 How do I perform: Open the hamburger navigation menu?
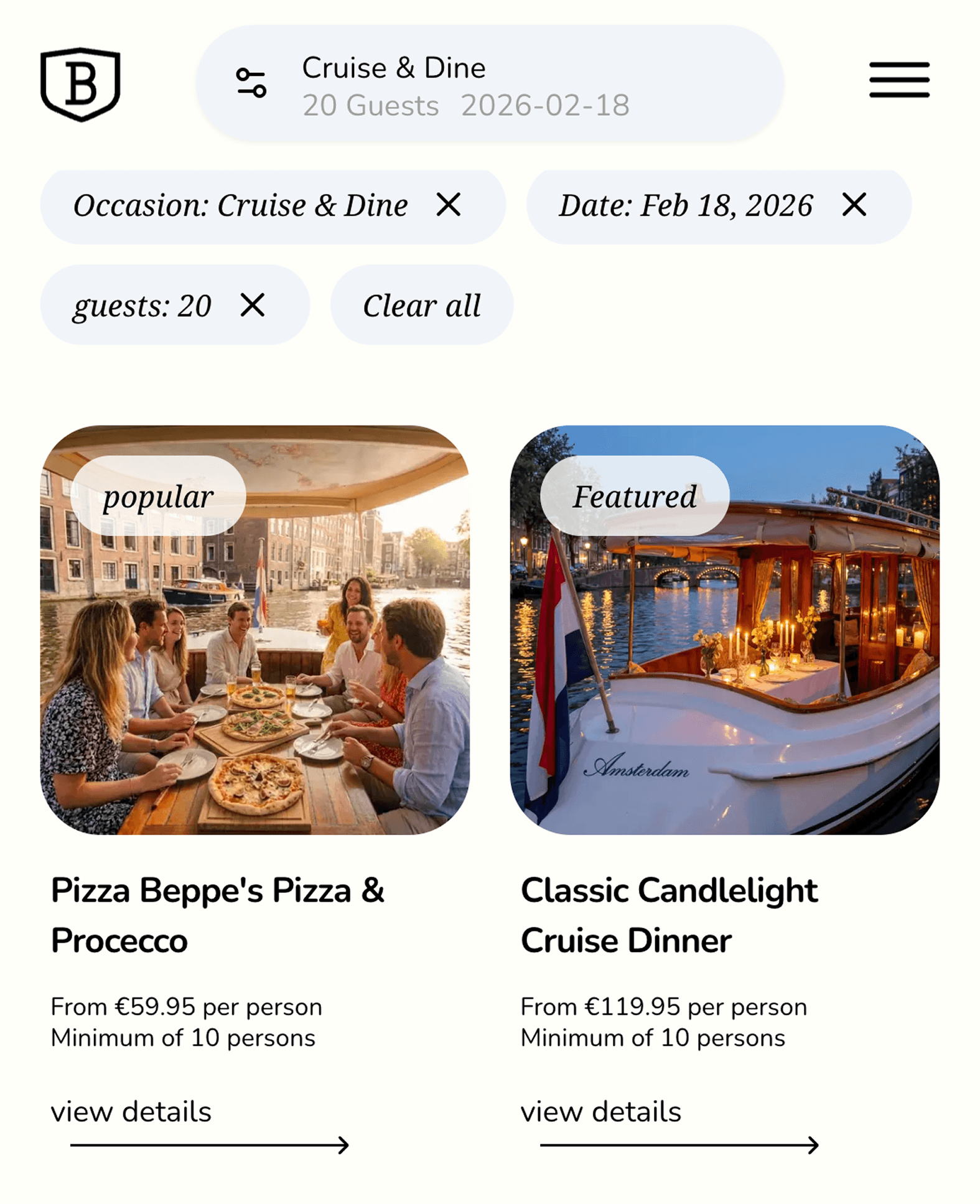pos(898,79)
